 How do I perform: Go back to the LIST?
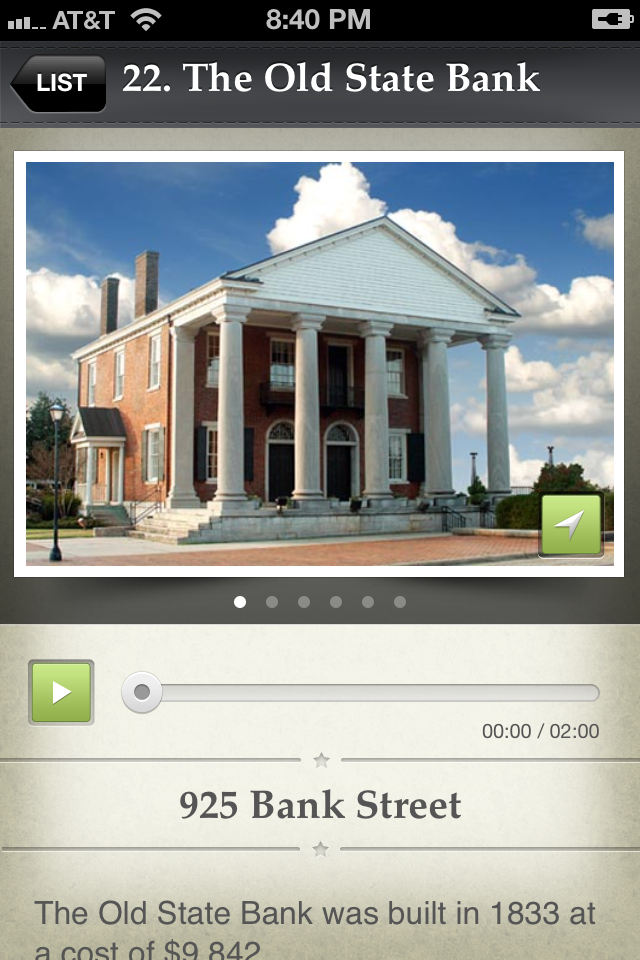(59, 83)
